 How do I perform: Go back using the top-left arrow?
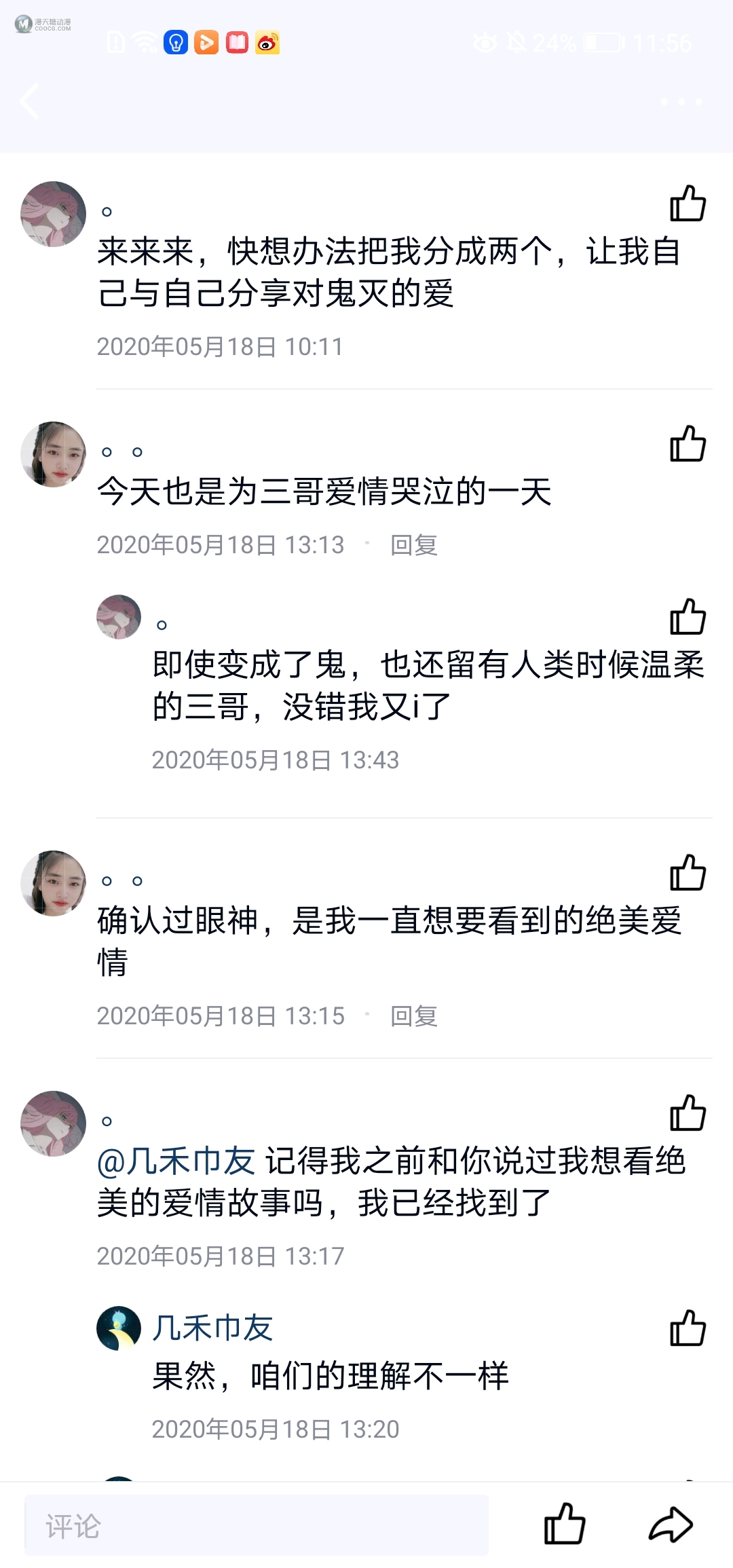coord(29,102)
